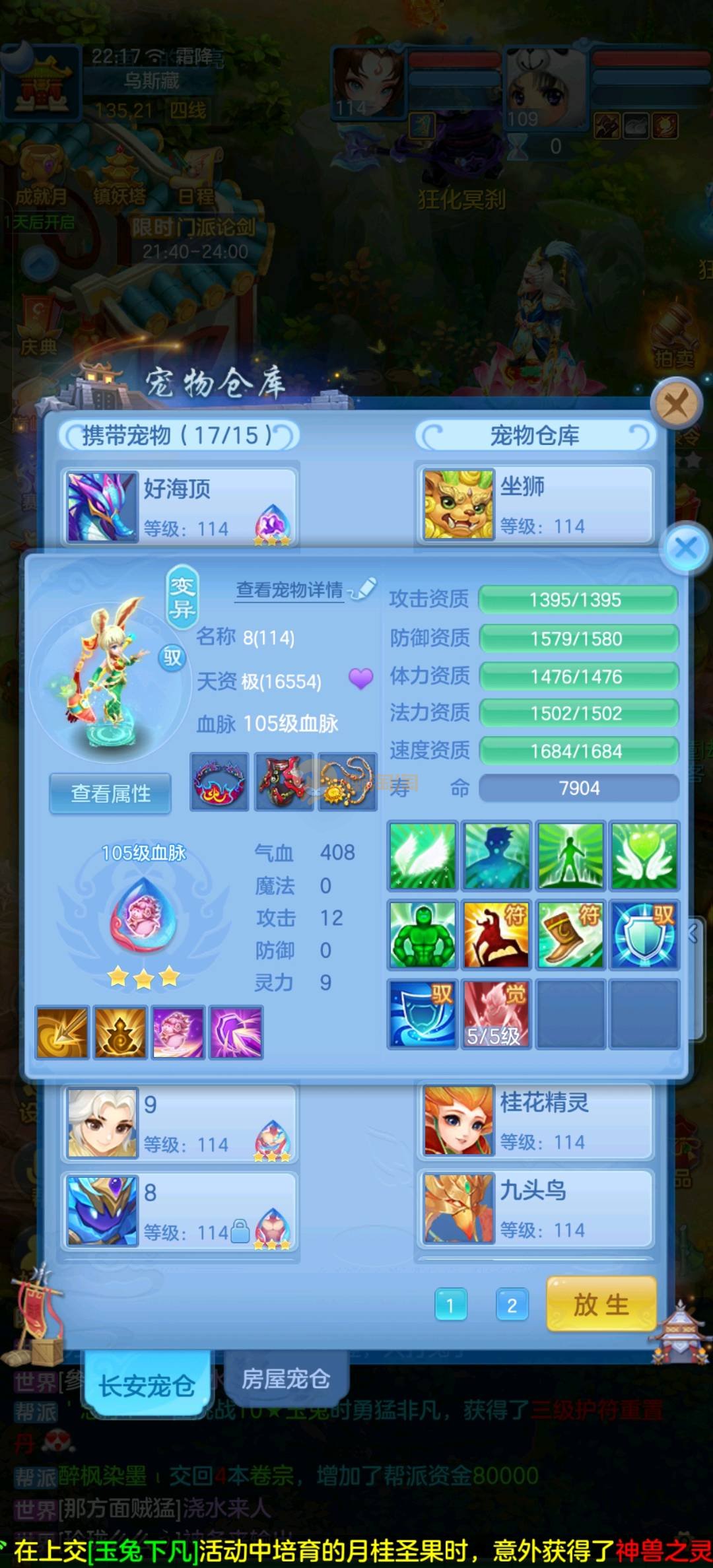The width and height of the screenshot is (713, 1568).
Task: Inspect the golden arrow bloodline skill
Action: [x=62, y=1033]
